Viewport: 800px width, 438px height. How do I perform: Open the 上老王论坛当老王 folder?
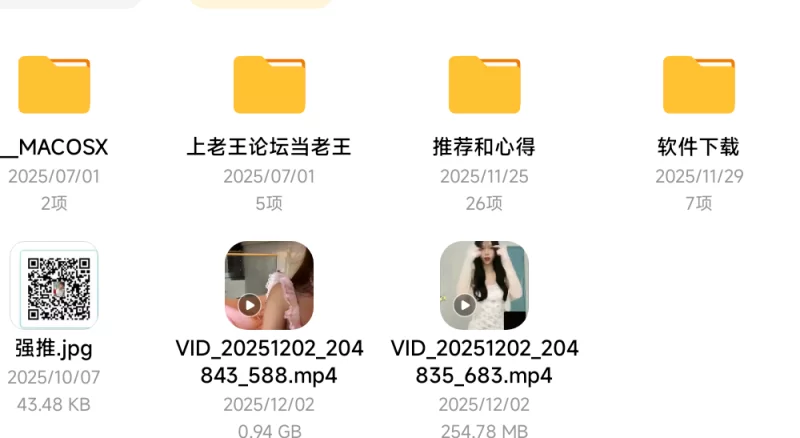tap(269, 85)
